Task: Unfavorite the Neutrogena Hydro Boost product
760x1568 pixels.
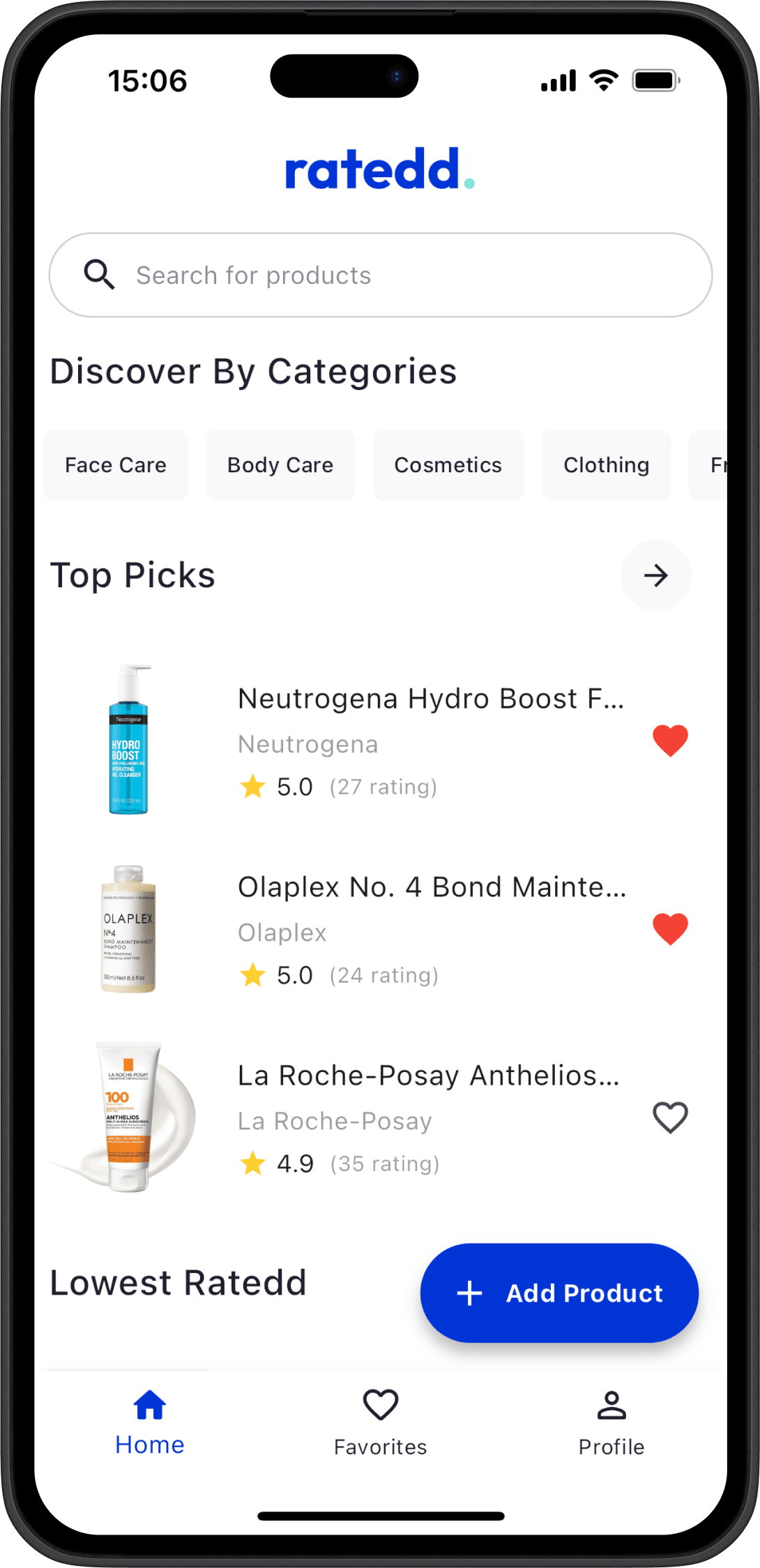Action: pyautogui.click(x=670, y=740)
